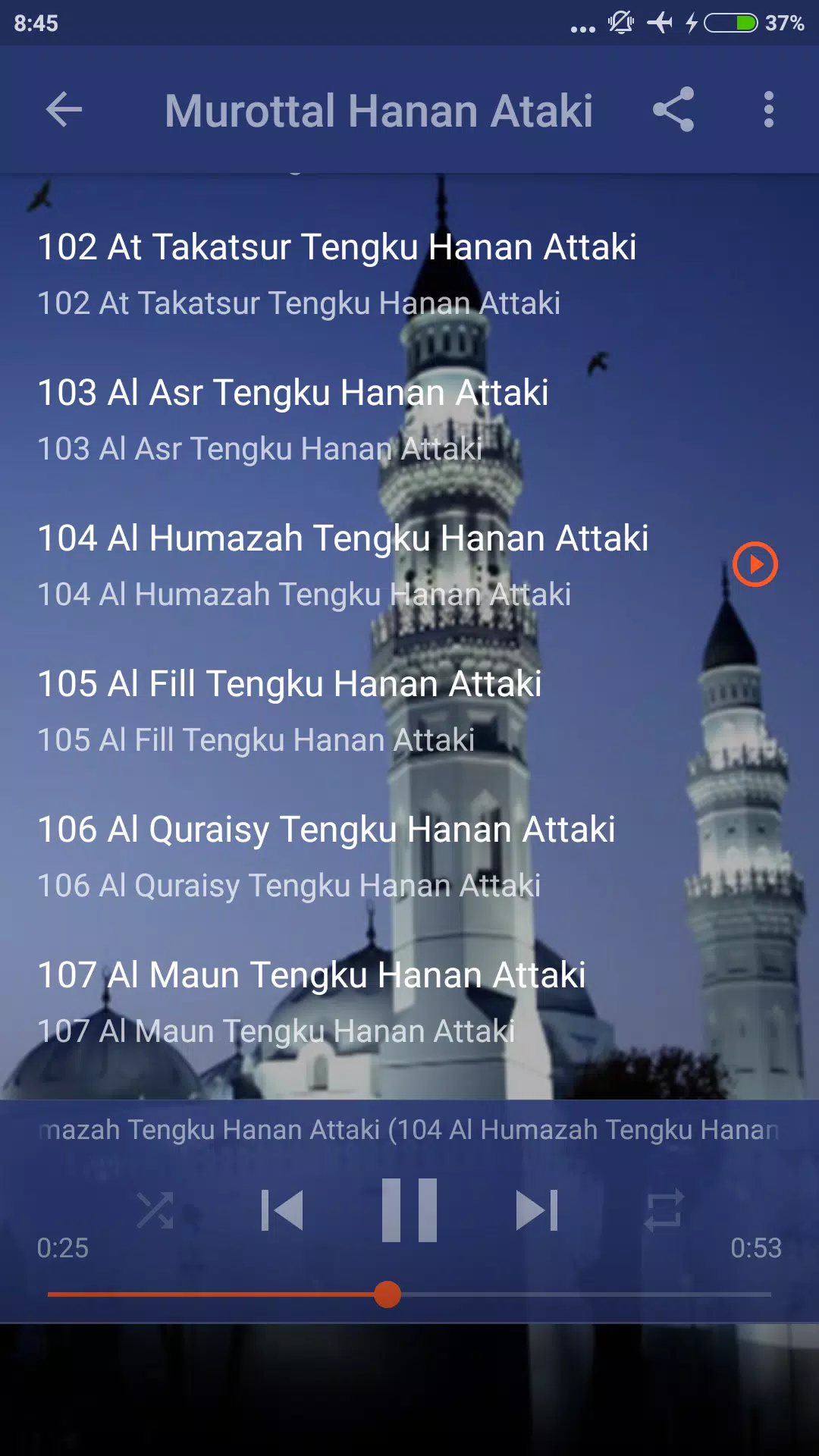The width and height of the screenshot is (819, 1456).
Task: Go back using the arrow icon
Action: (64, 110)
